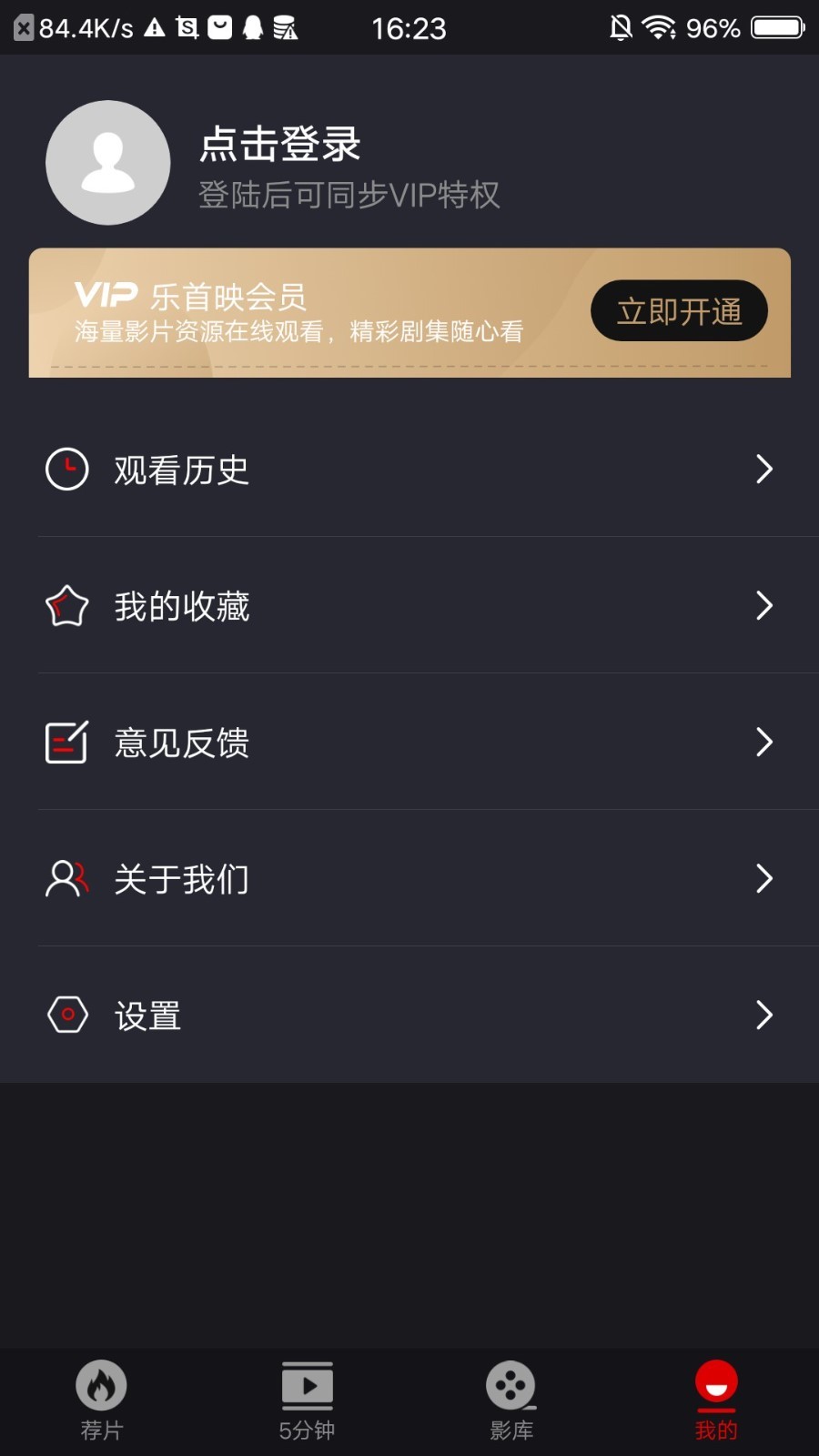Screen dimensions: 819x1456
Task: Open 观看历史 watch history
Action: tap(409, 470)
